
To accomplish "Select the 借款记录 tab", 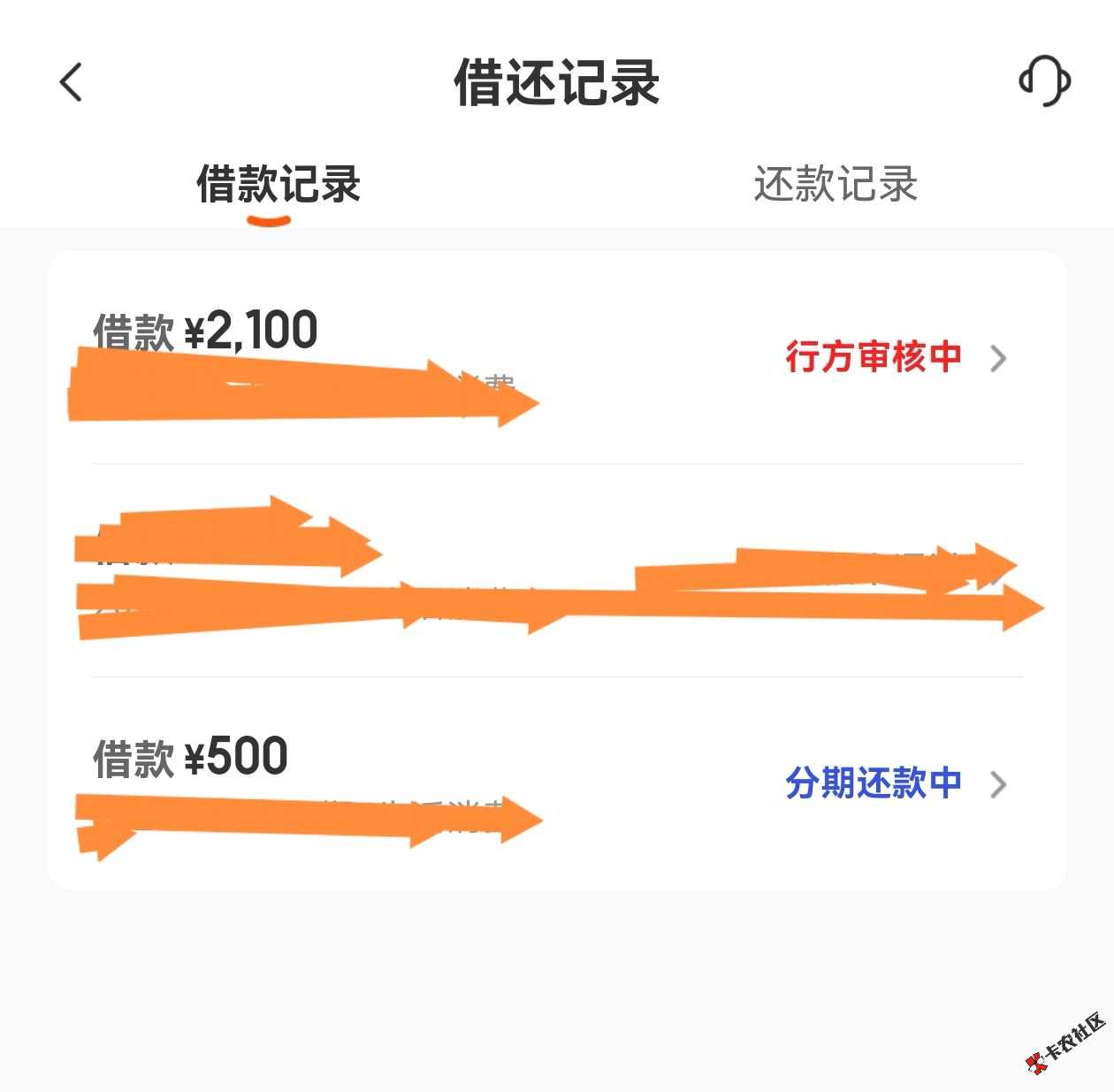I will (x=278, y=185).
